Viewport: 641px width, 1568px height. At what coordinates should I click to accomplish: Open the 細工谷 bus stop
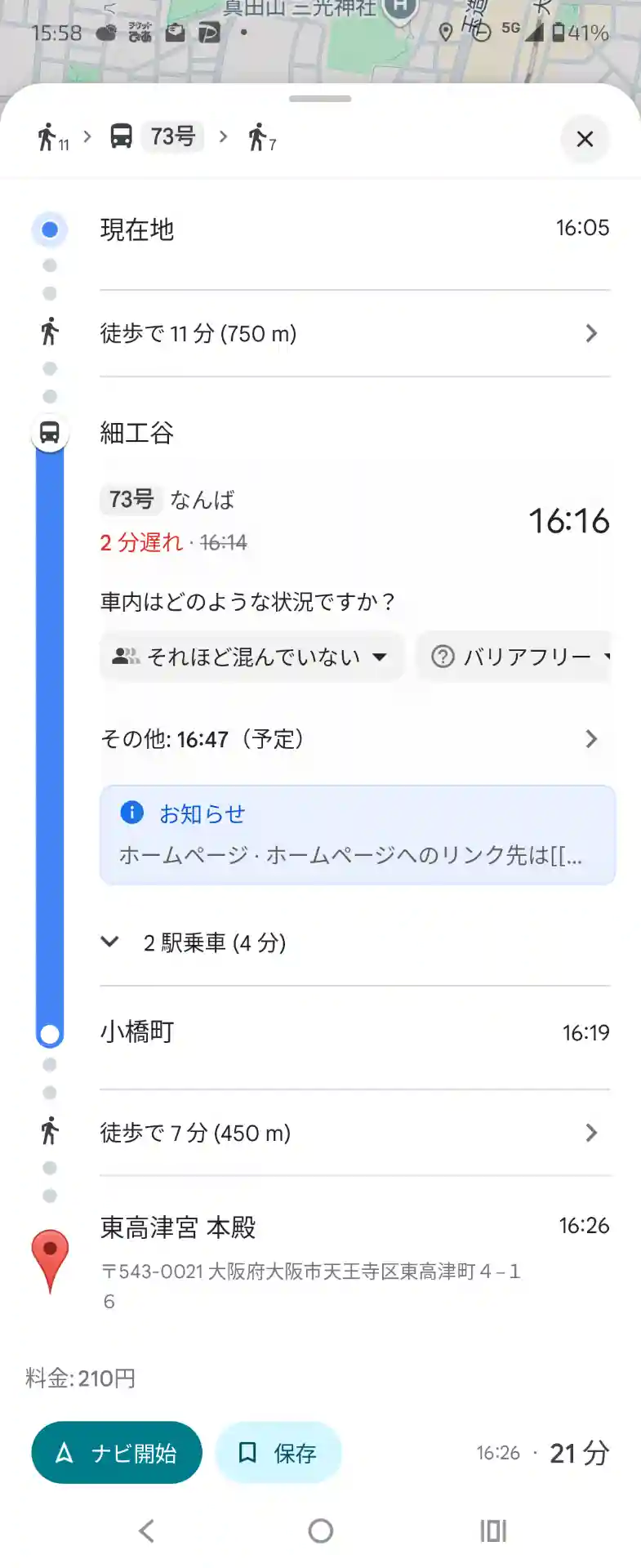137,433
